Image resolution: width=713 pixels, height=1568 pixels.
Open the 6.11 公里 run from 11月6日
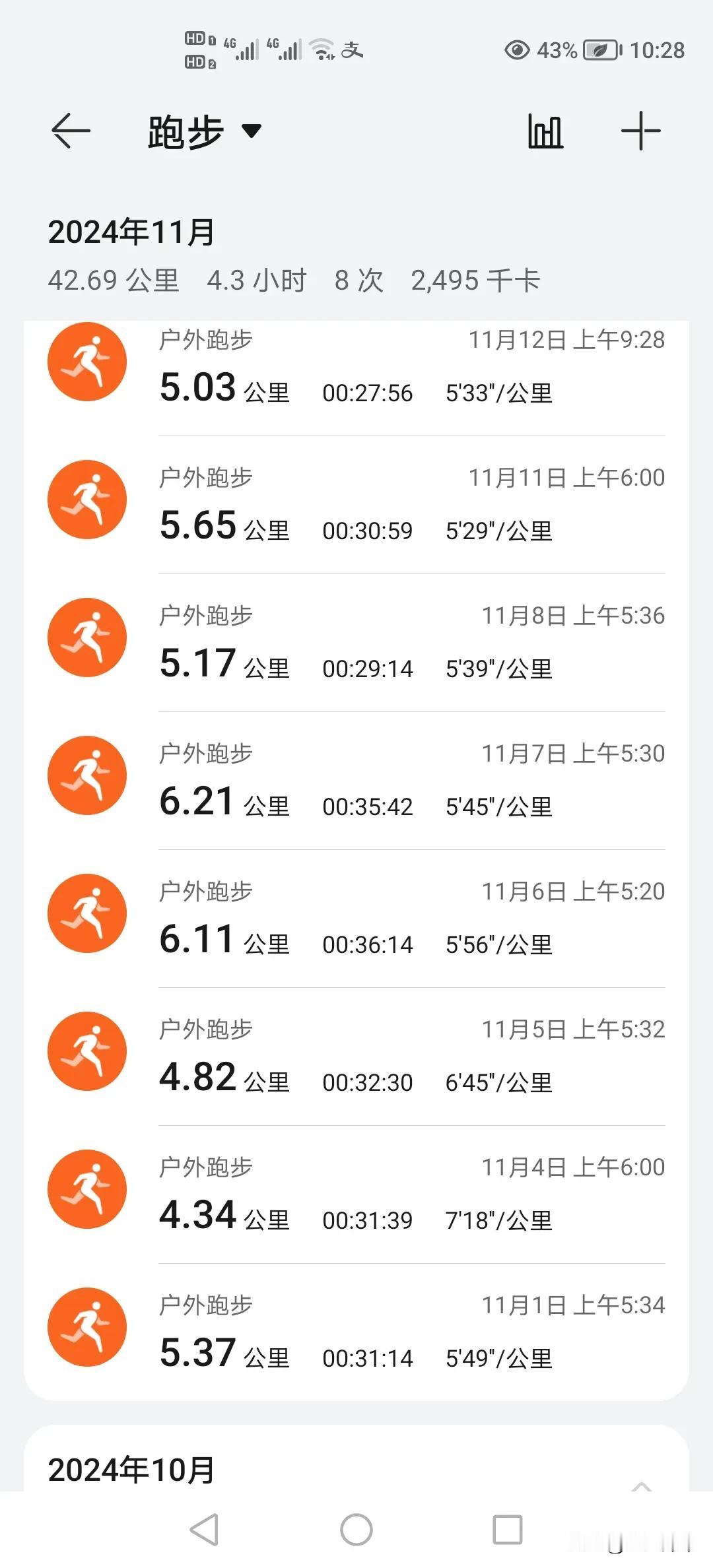point(356,919)
